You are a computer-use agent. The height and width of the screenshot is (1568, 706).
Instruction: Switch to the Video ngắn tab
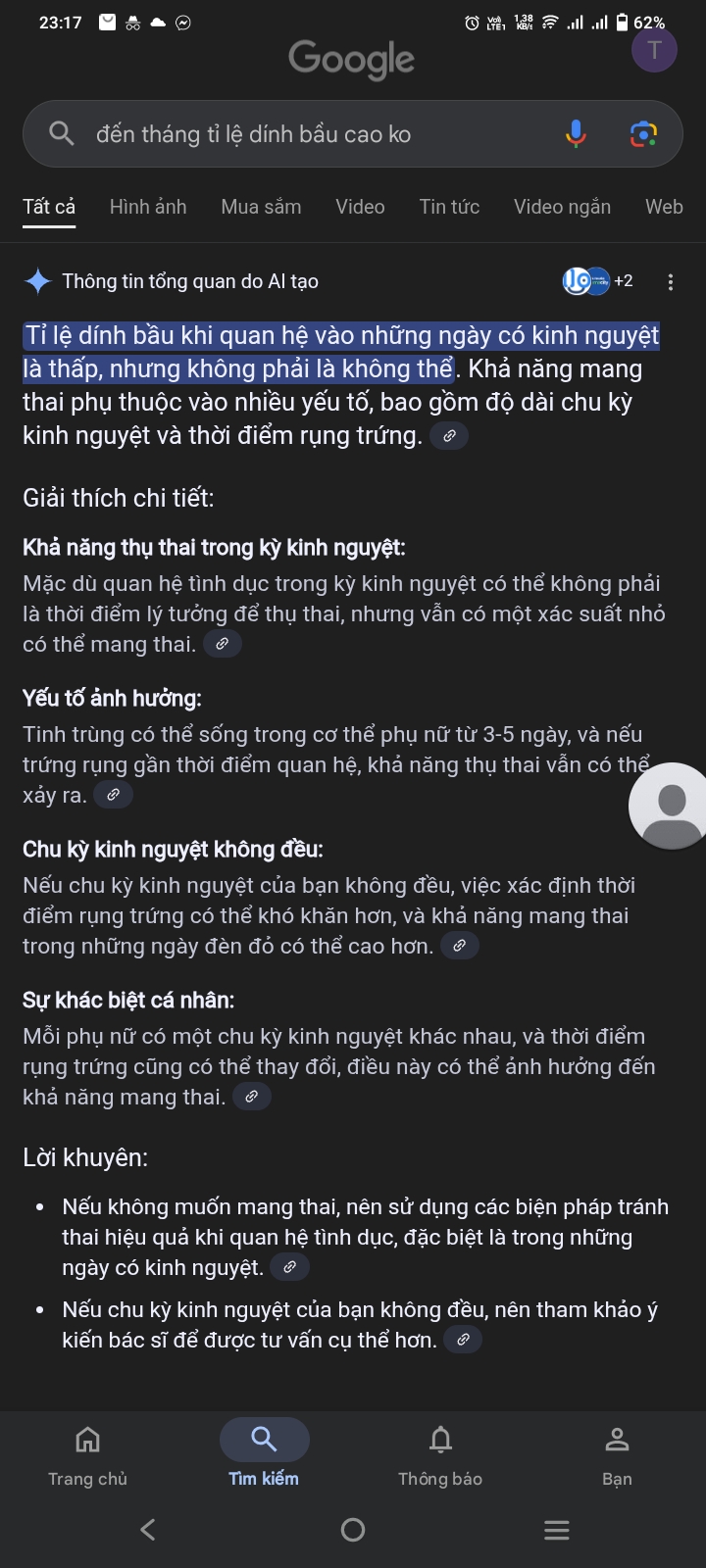[562, 207]
